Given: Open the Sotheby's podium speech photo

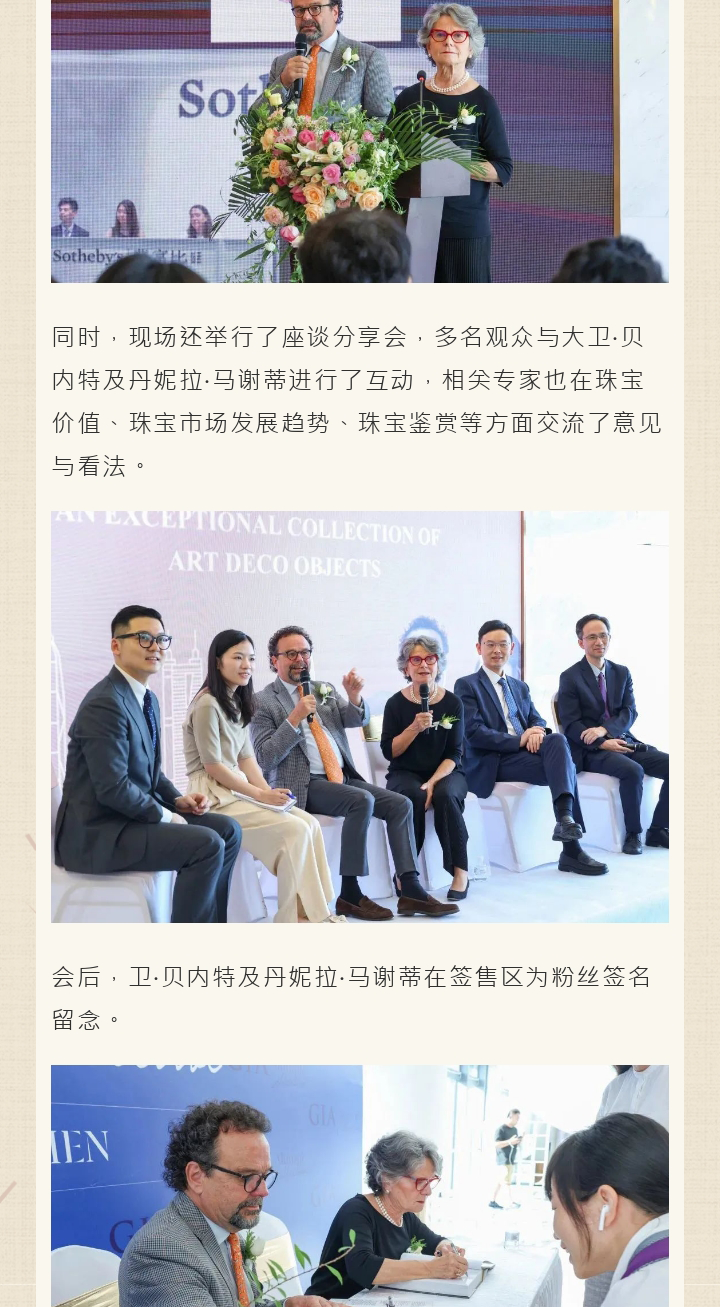Looking at the screenshot, I should coord(360,140).
